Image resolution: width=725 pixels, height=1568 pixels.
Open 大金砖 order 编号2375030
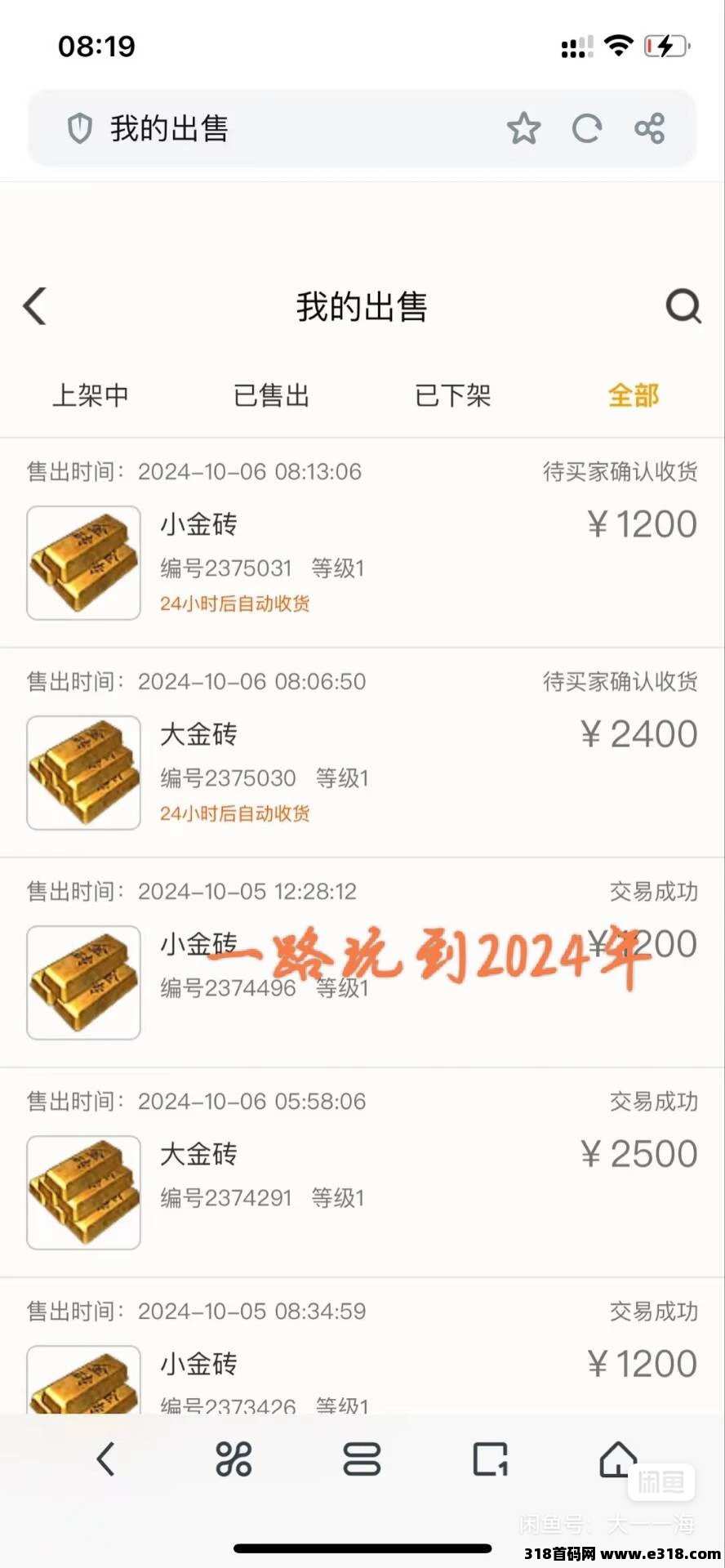point(362,753)
